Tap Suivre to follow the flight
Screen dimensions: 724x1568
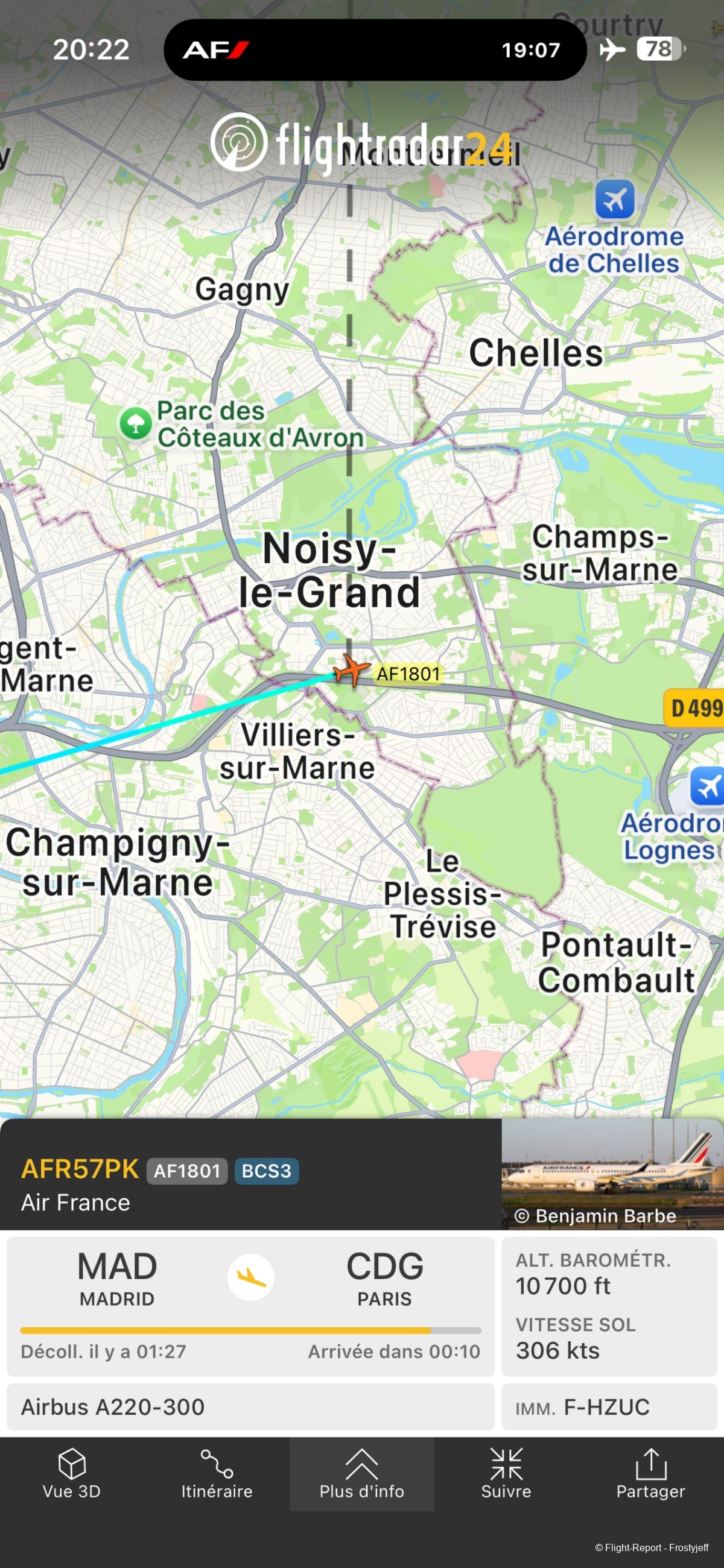[x=506, y=1474]
